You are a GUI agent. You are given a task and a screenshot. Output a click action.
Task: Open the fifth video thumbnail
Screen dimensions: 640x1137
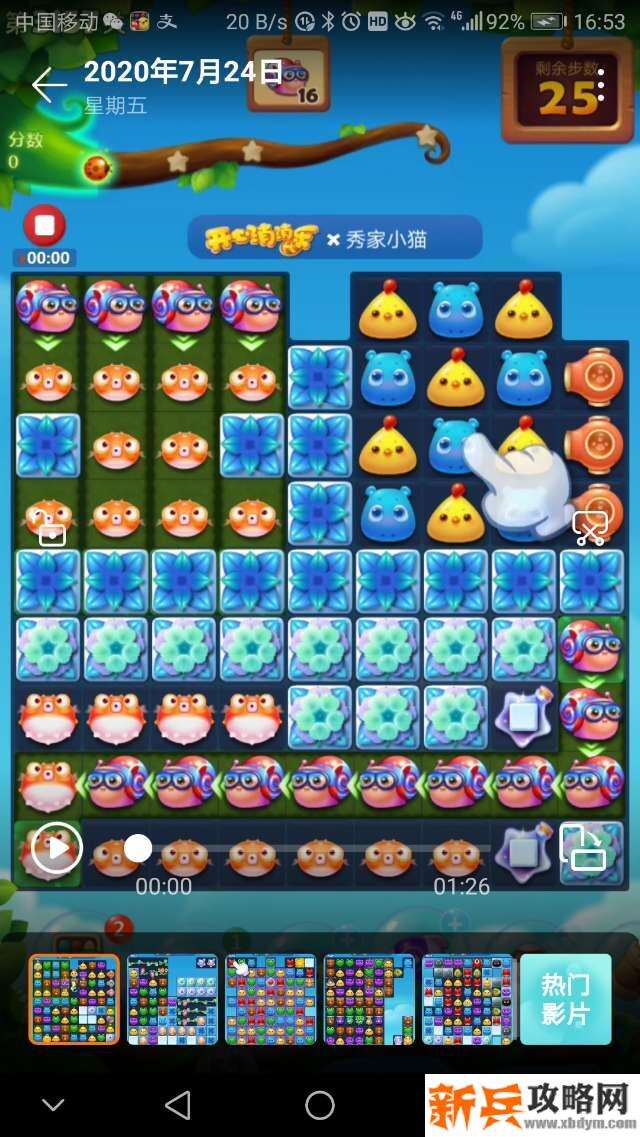click(466, 999)
